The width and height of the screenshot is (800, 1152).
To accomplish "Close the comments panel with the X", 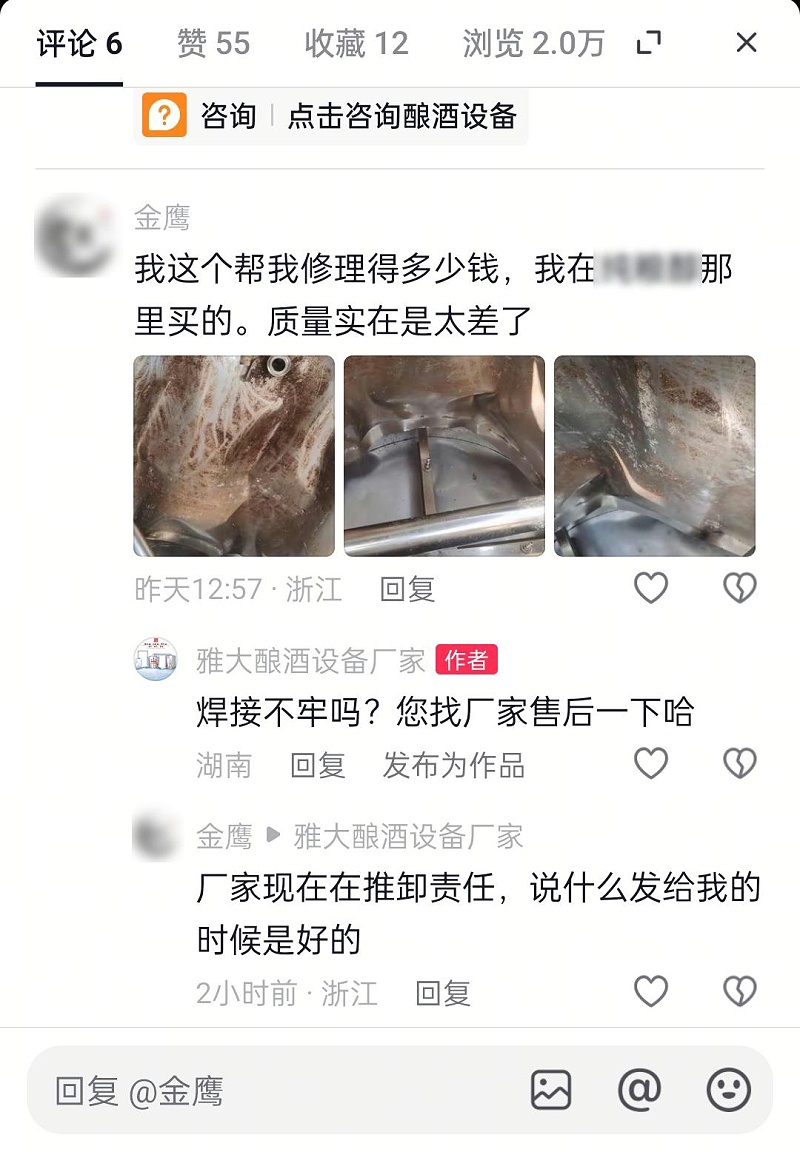I will [x=746, y=43].
